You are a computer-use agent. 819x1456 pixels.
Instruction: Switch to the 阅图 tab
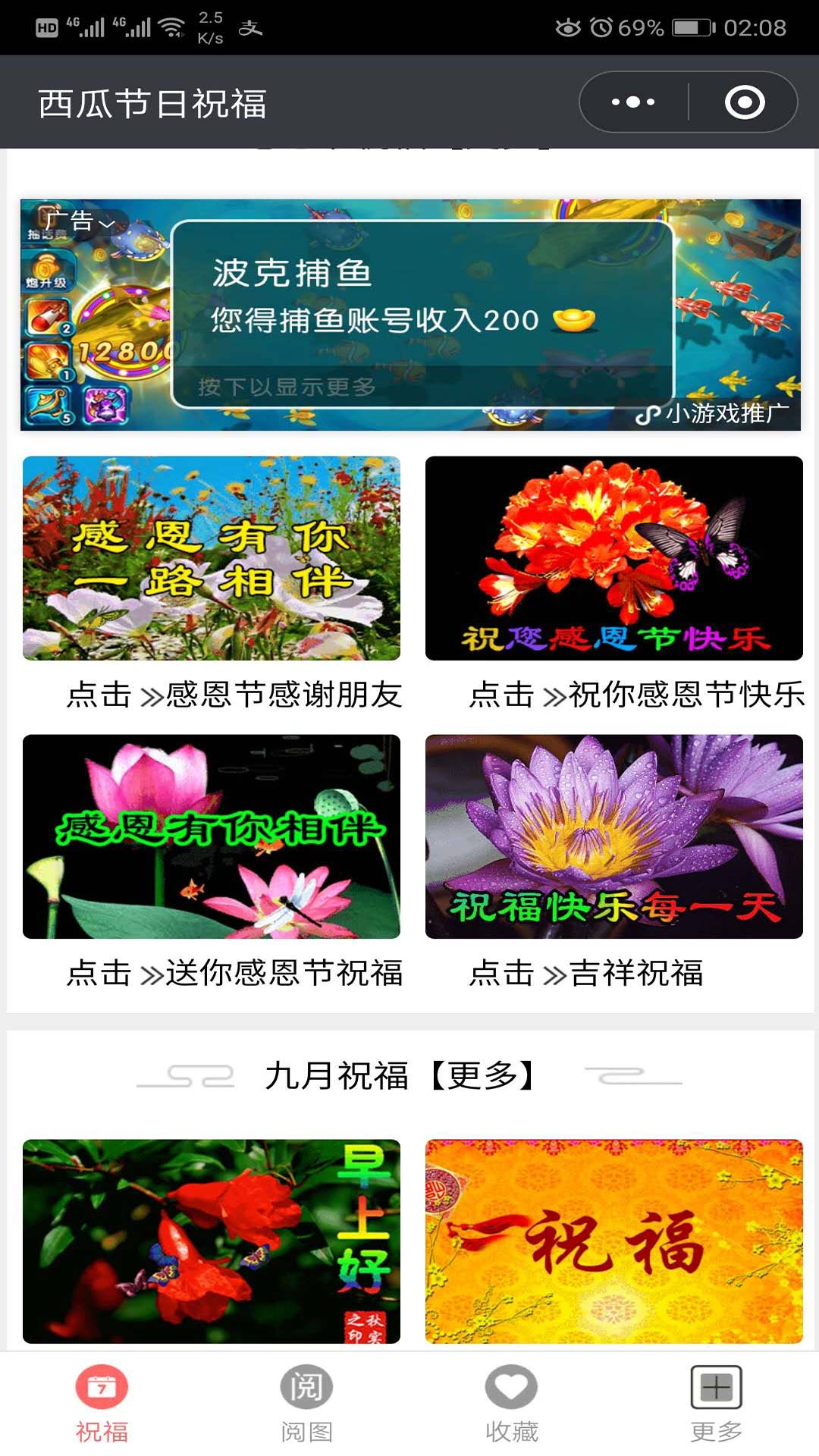coord(306,1403)
